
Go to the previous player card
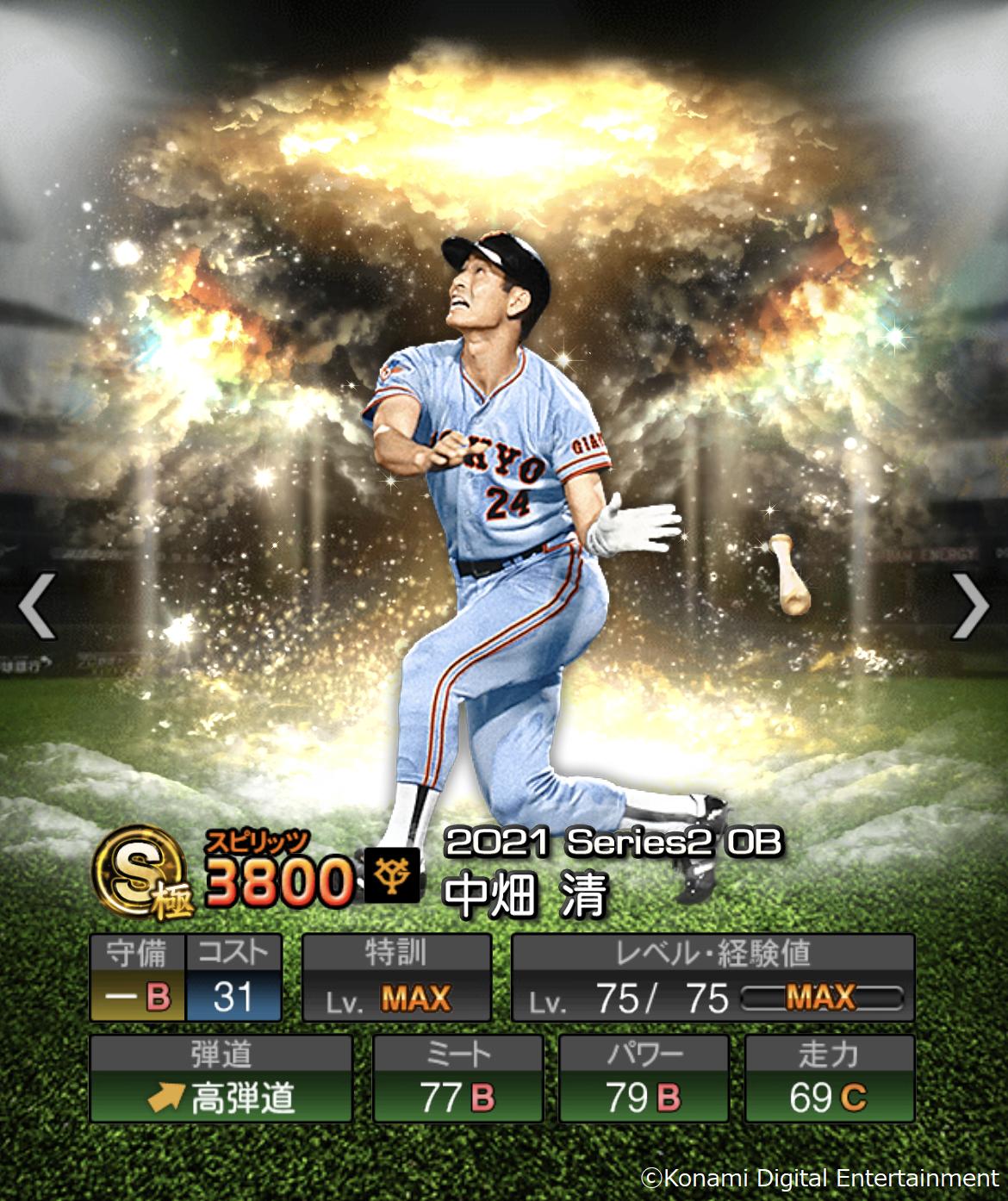(x=36, y=606)
